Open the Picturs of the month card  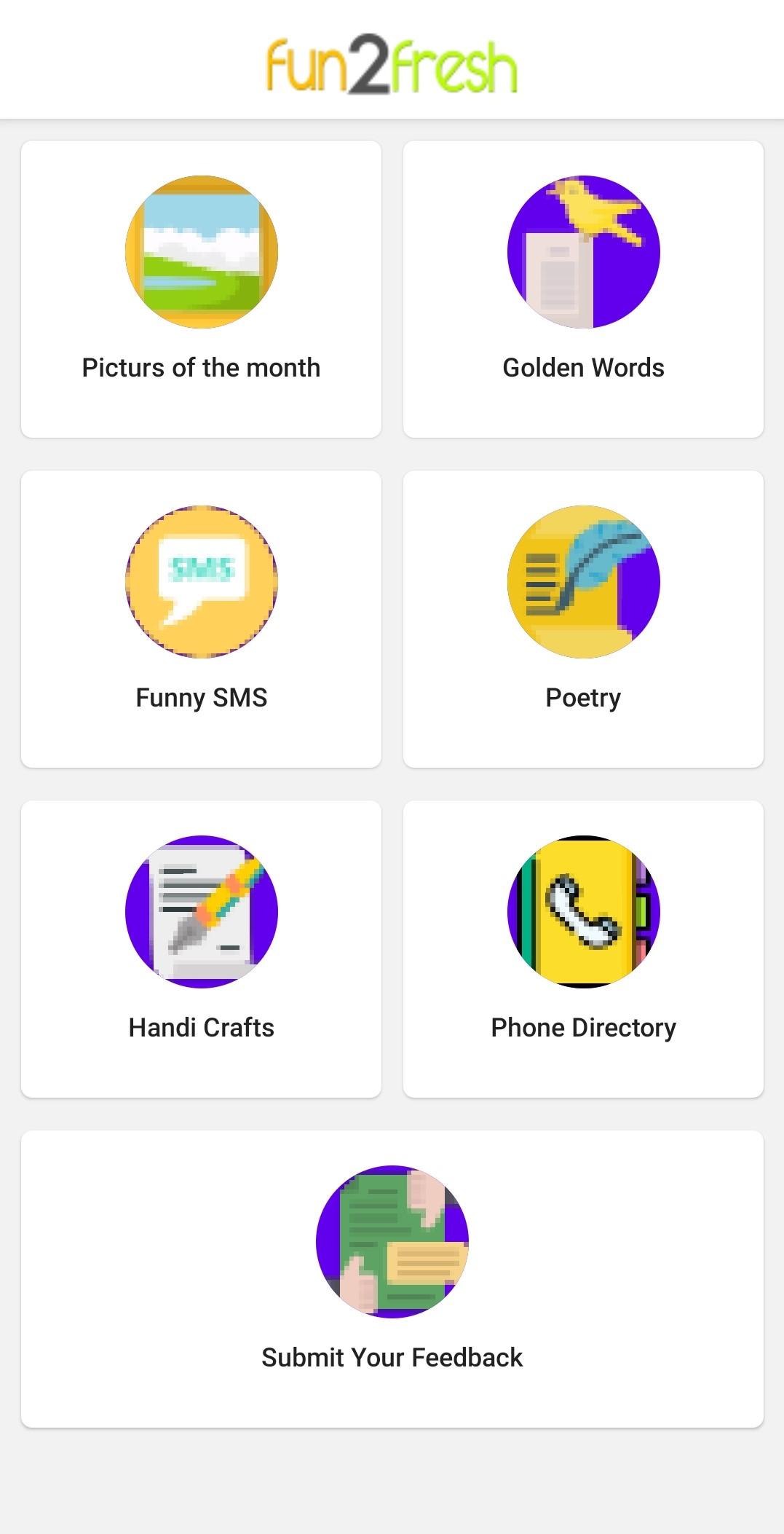201,289
